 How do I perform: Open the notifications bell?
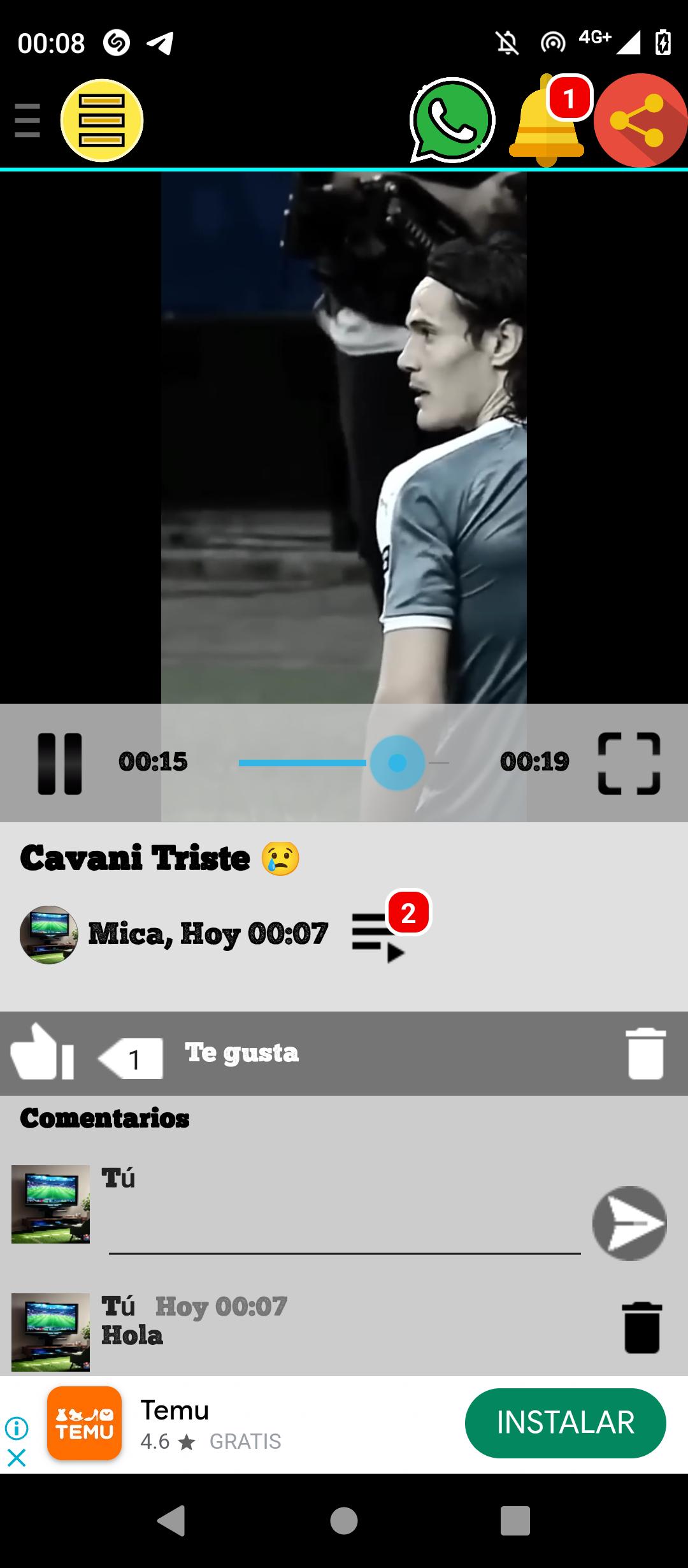[547, 121]
